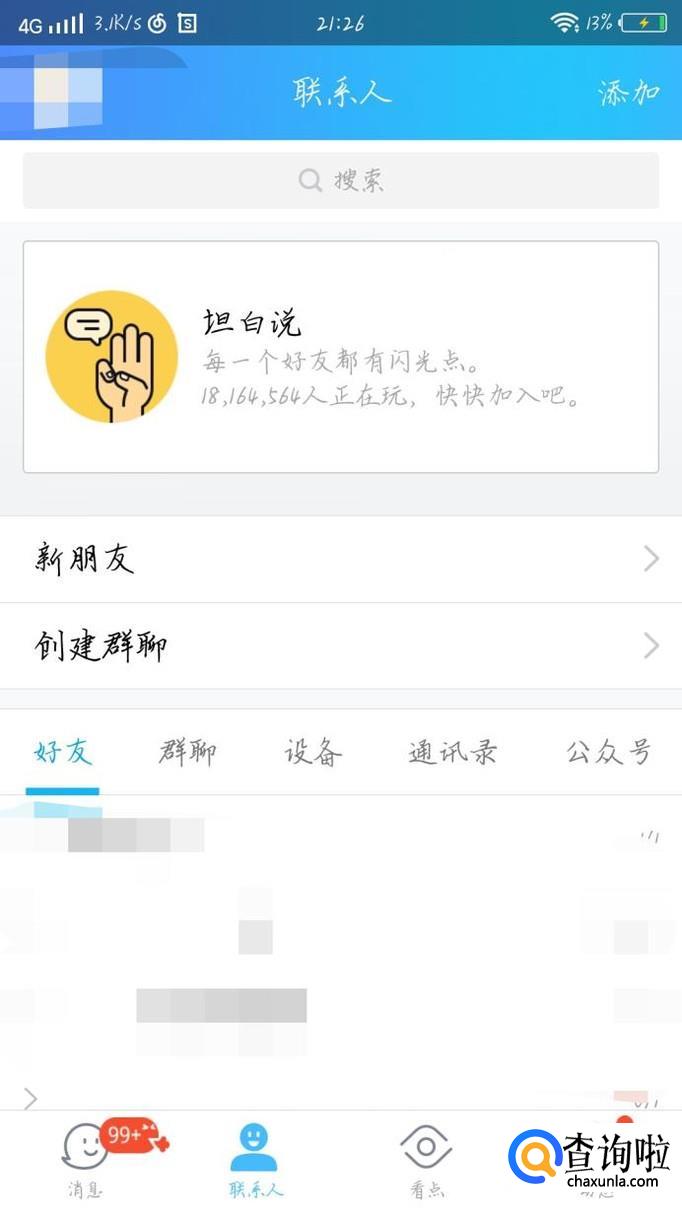This screenshot has height=1212, width=682.
Task: View the 公众号 tab
Action: point(608,752)
